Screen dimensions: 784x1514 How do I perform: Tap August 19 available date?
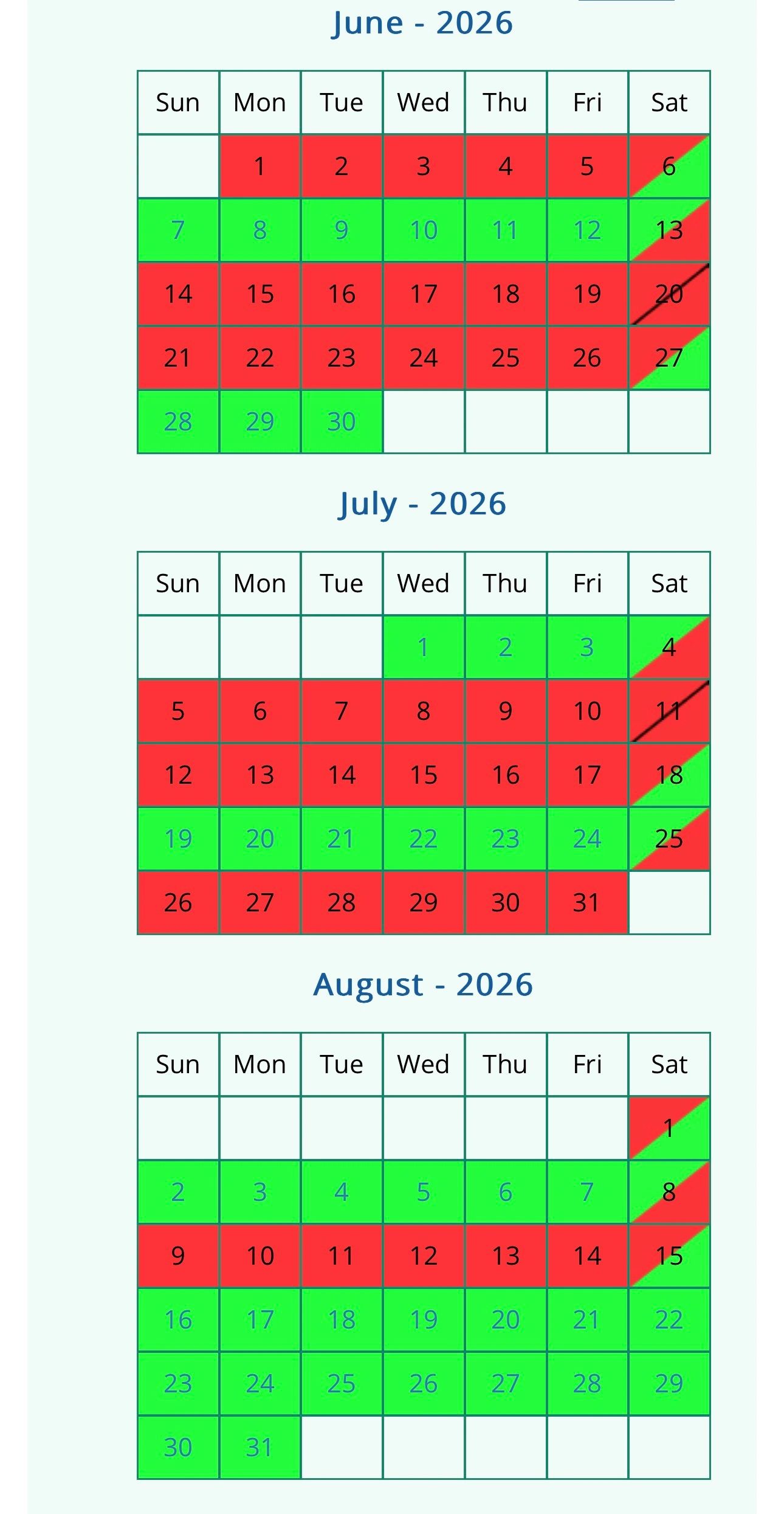pyautogui.click(x=424, y=1319)
